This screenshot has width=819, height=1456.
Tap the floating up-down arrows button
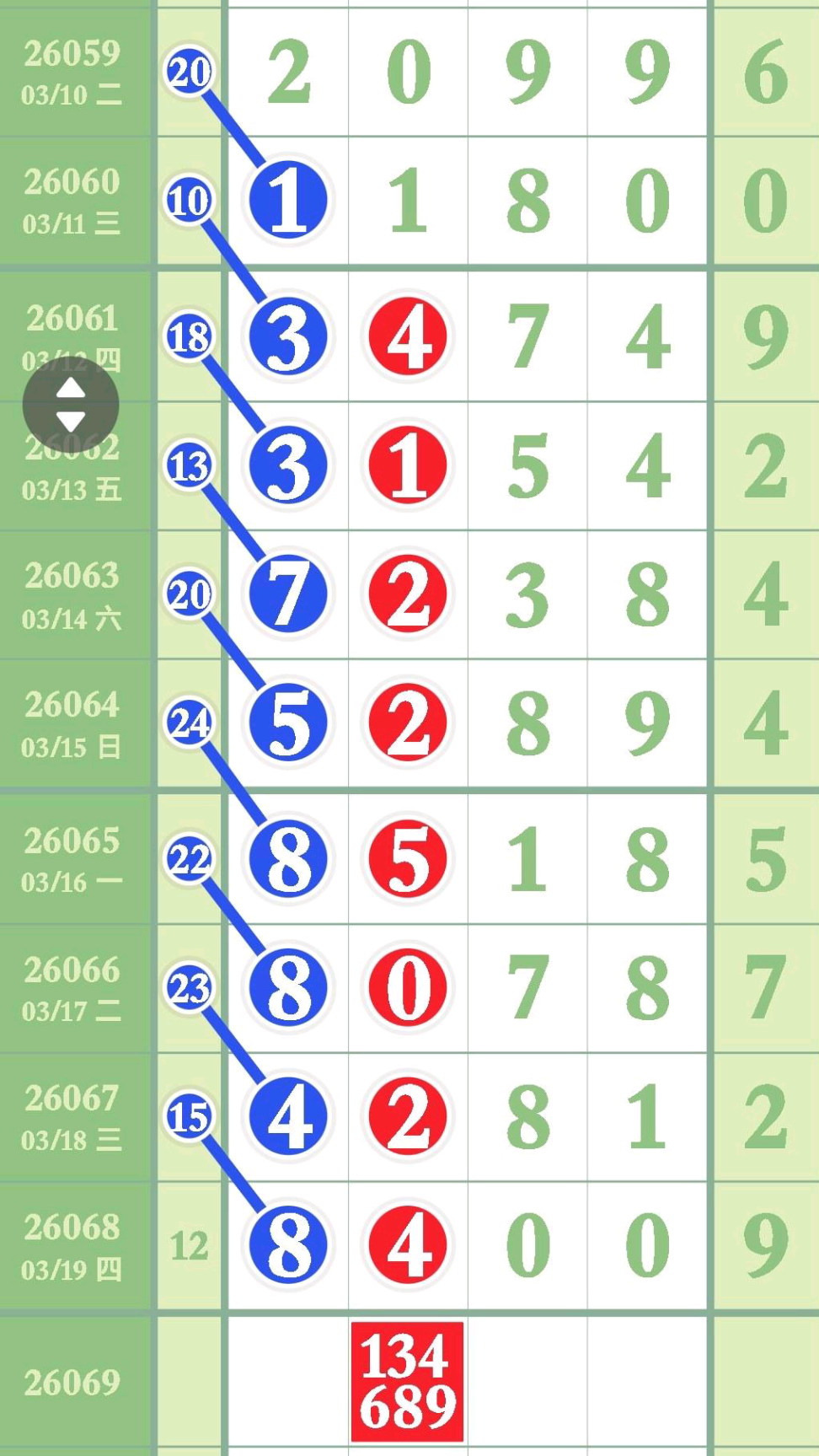click(71, 405)
